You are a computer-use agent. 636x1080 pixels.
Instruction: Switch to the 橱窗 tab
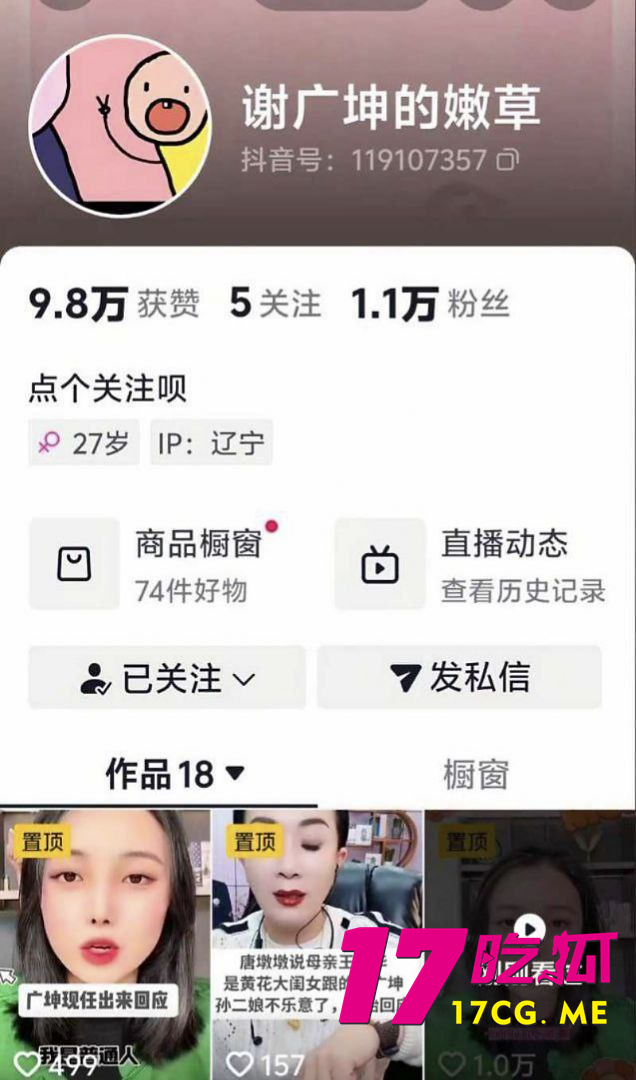pyautogui.click(x=476, y=773)
